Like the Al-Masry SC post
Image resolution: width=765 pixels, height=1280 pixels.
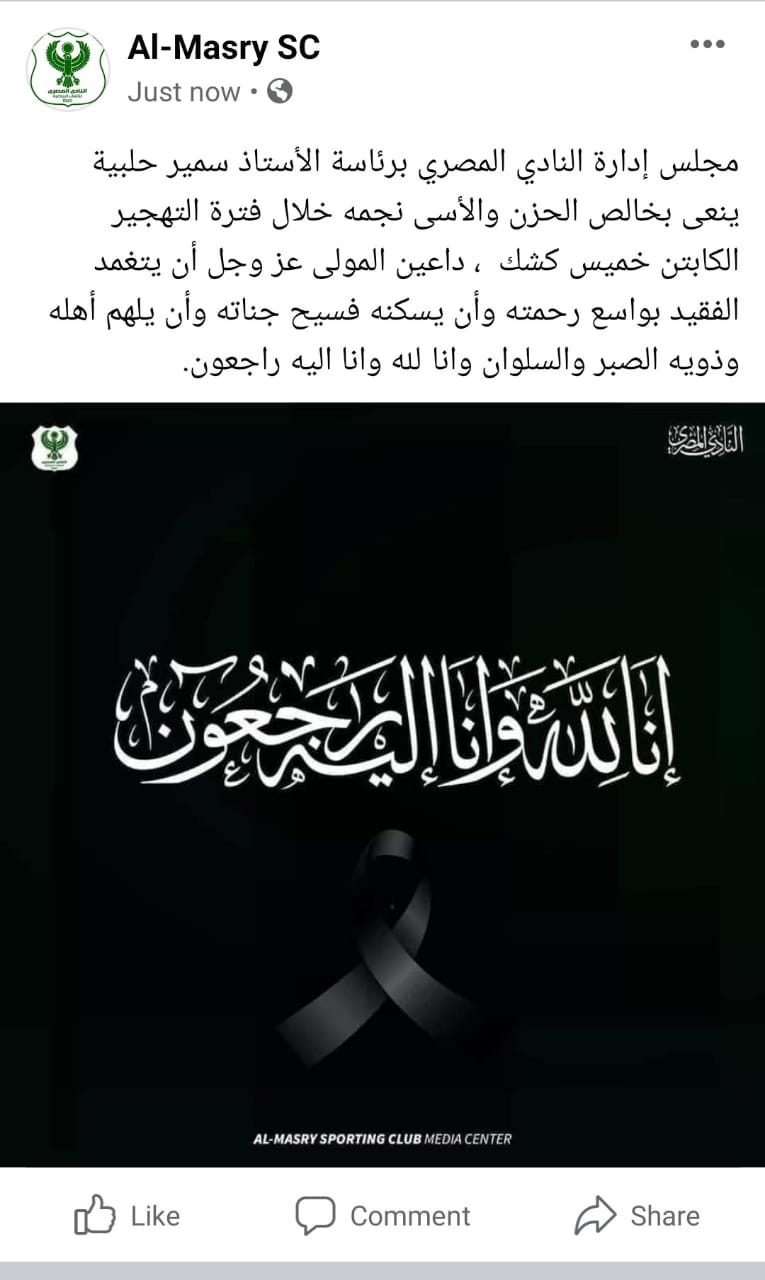[128, 1216]
